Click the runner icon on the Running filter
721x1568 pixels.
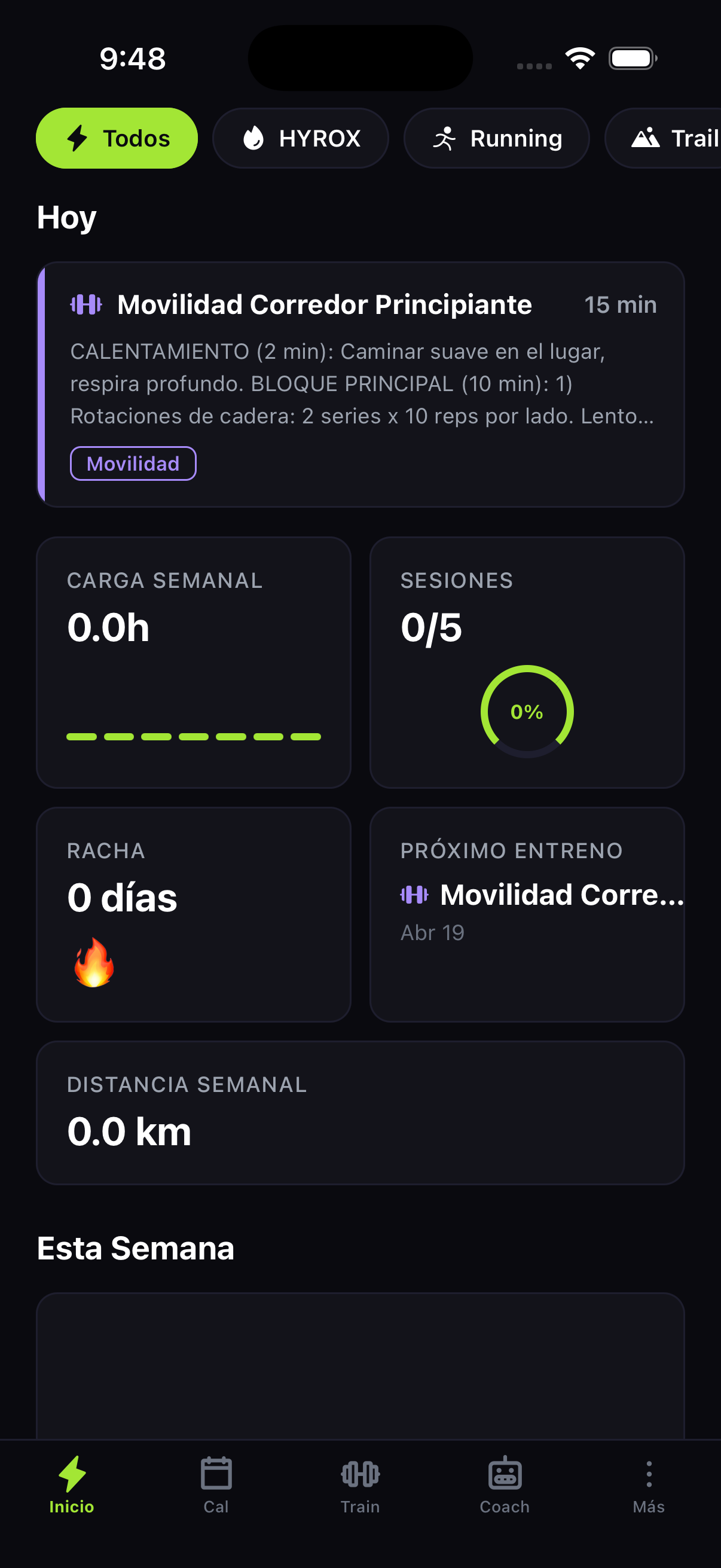pos(446,138)
